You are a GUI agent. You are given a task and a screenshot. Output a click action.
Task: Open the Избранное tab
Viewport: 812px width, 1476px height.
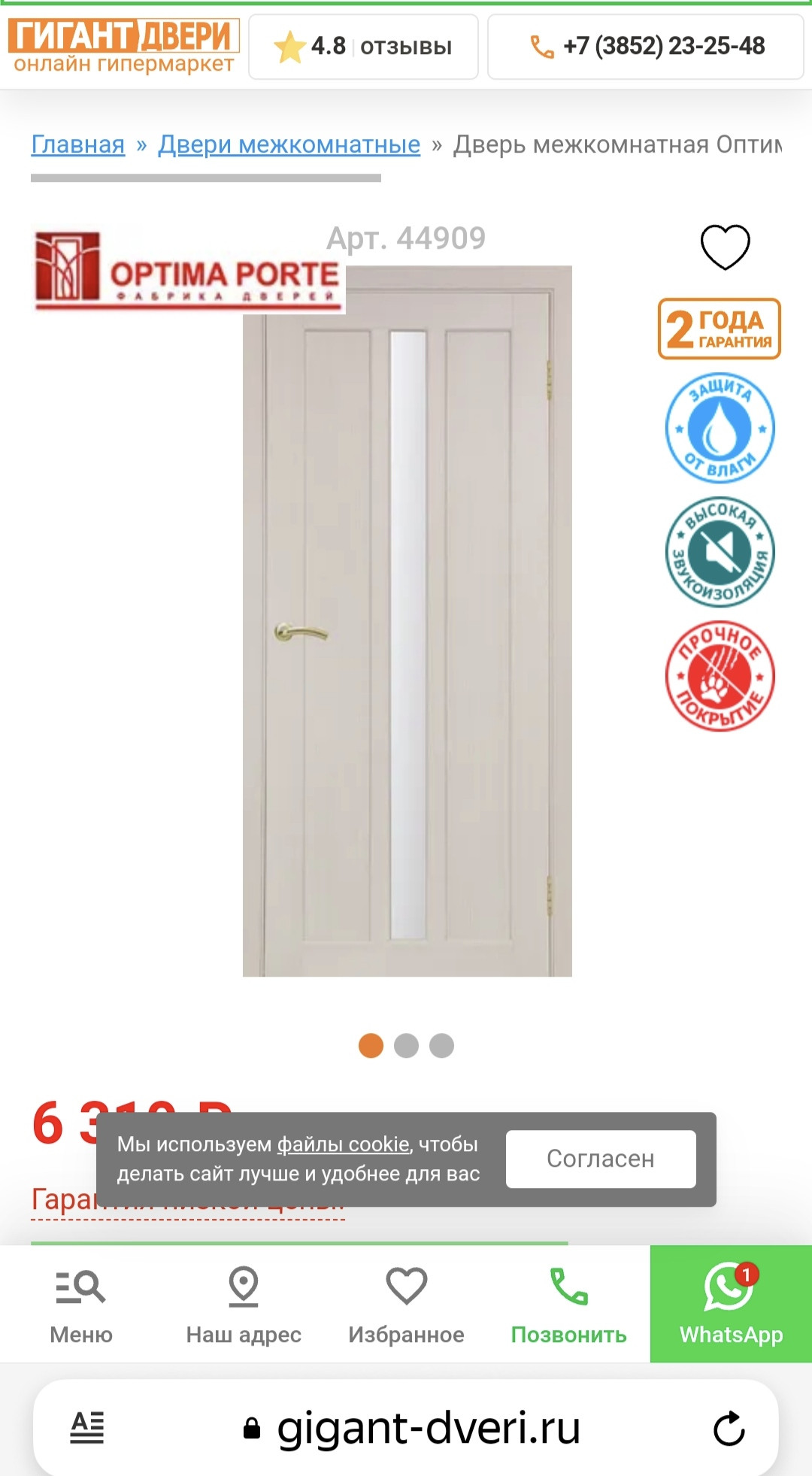point(406,1305)
